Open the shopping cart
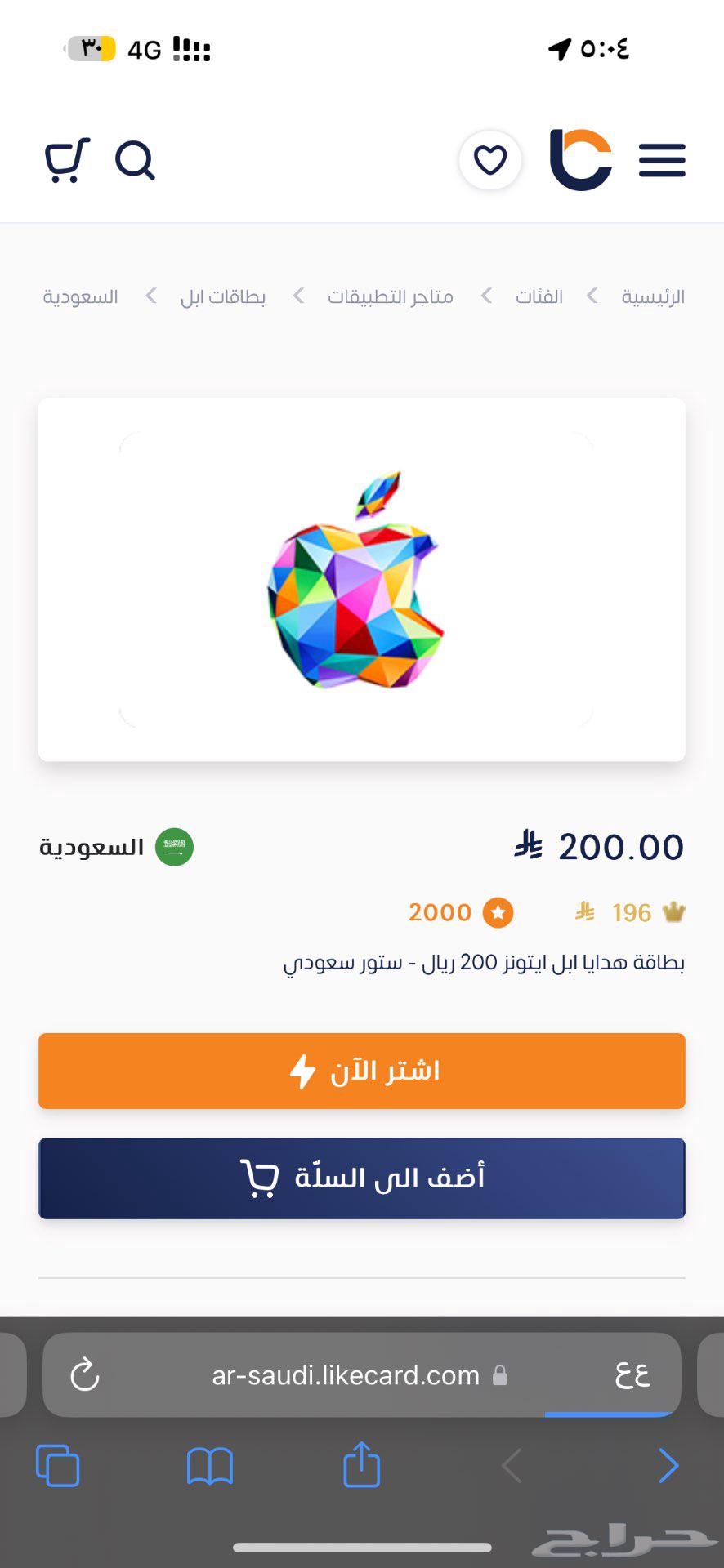Image resolution: width=724 pixels, height=1568 pixels. pos(67,160)
